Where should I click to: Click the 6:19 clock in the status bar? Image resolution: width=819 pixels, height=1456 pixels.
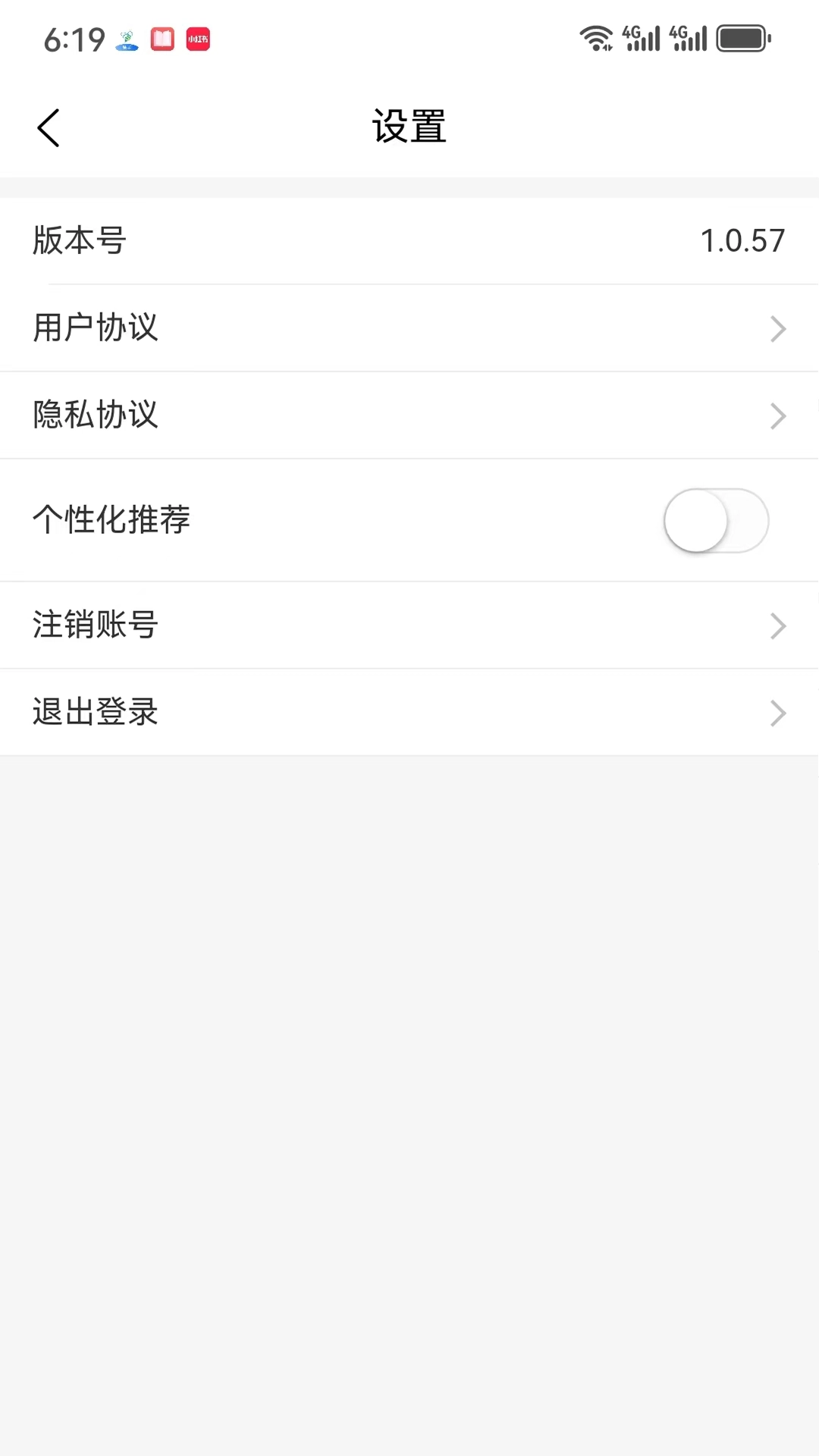tap(74, 42)
